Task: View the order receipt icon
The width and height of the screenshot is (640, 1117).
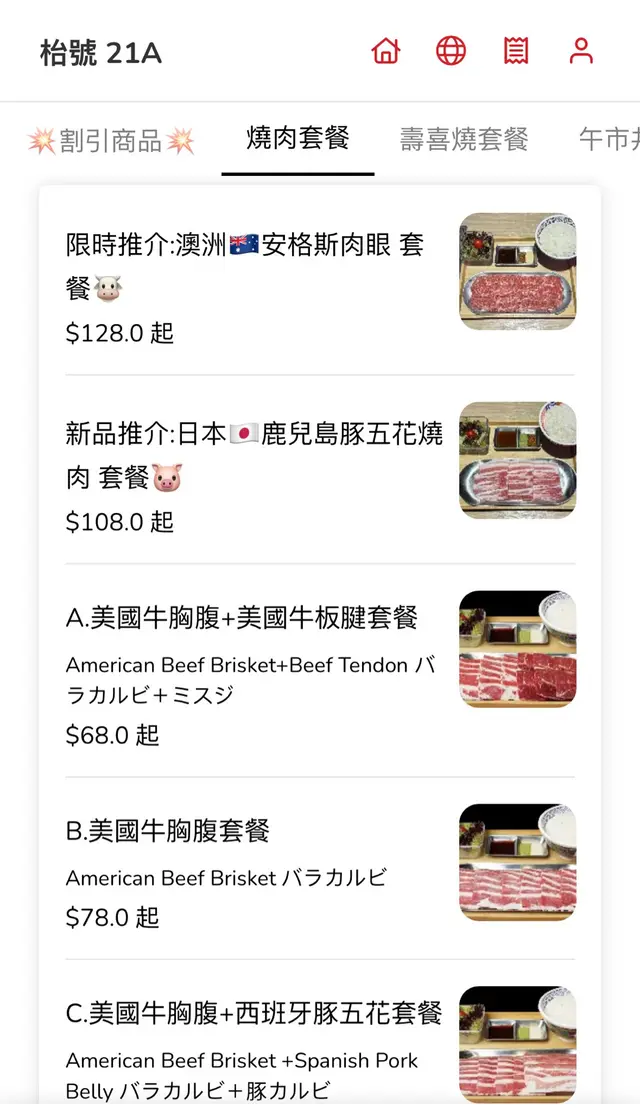Action: [516, 51]
